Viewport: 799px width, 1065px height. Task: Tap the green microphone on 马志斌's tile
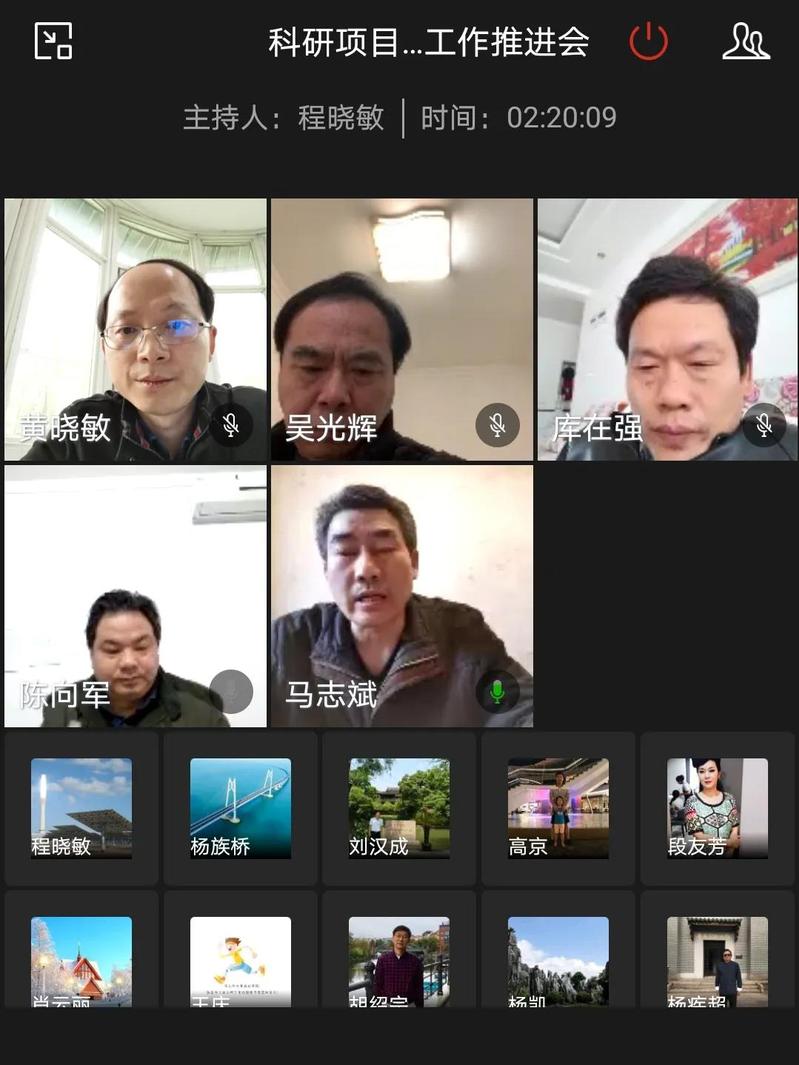[497, 692]
